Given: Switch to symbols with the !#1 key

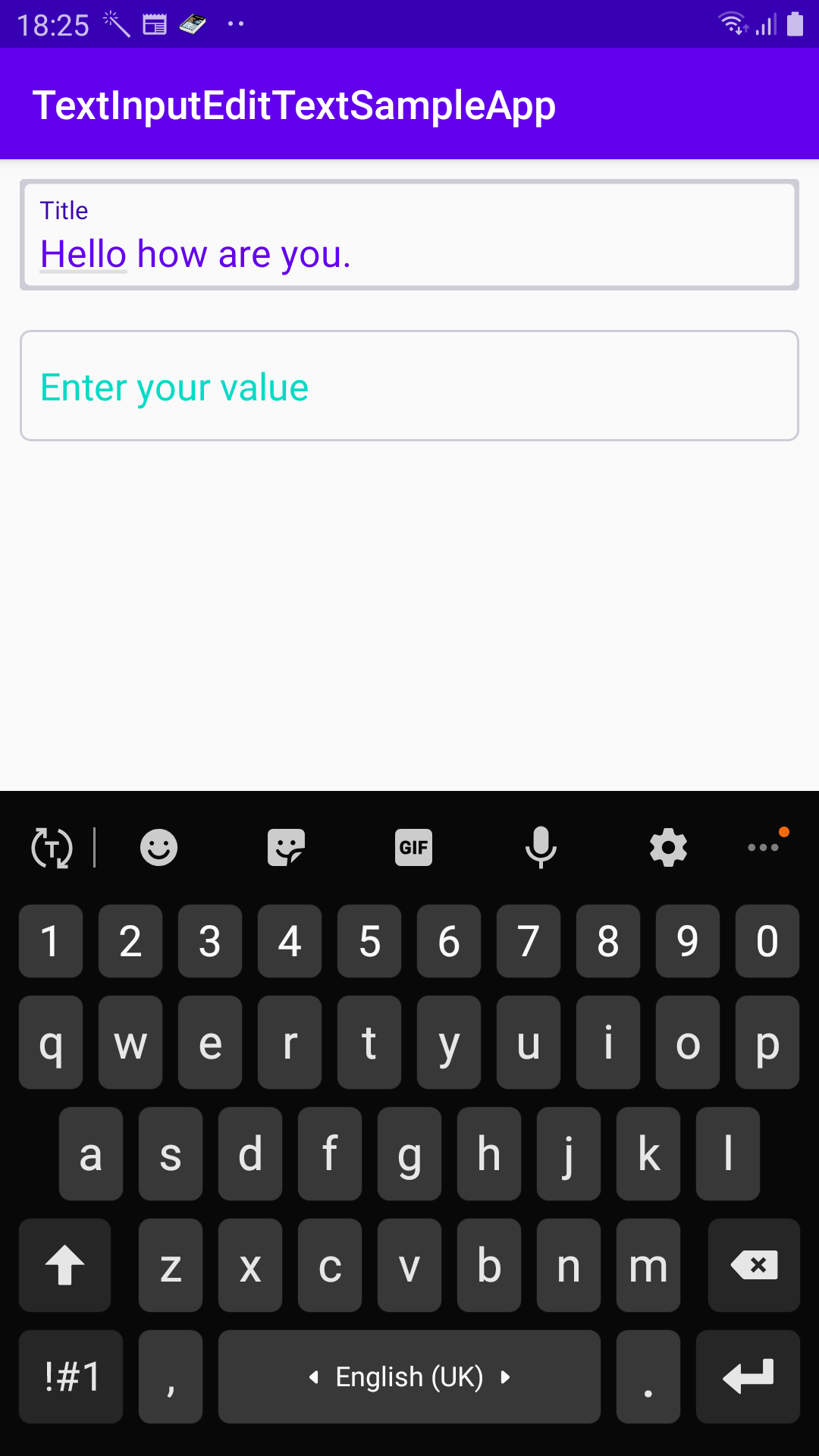Looking at the screenshot, I should click(x=70, y=1376).
